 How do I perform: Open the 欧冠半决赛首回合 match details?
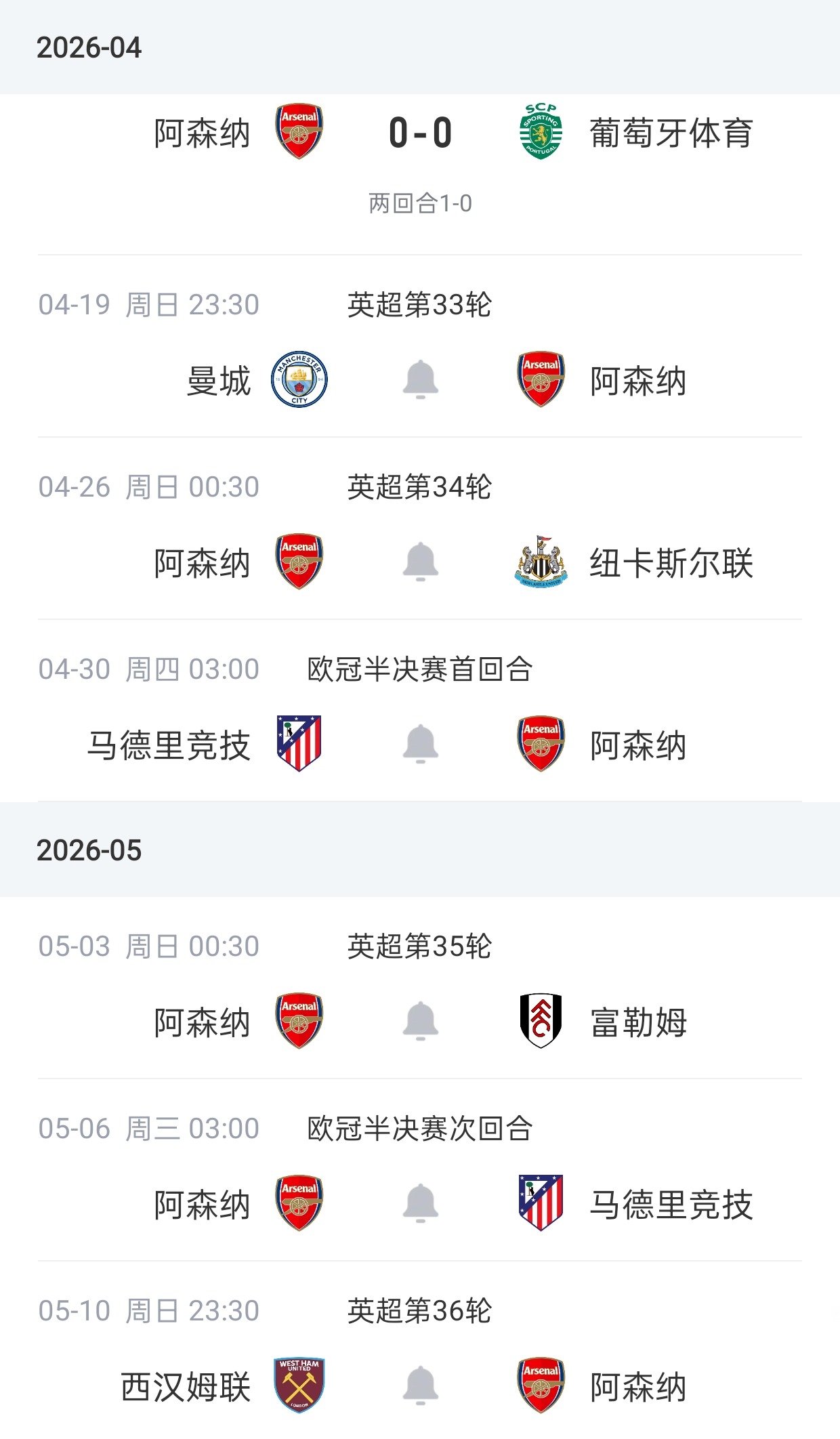419,669
